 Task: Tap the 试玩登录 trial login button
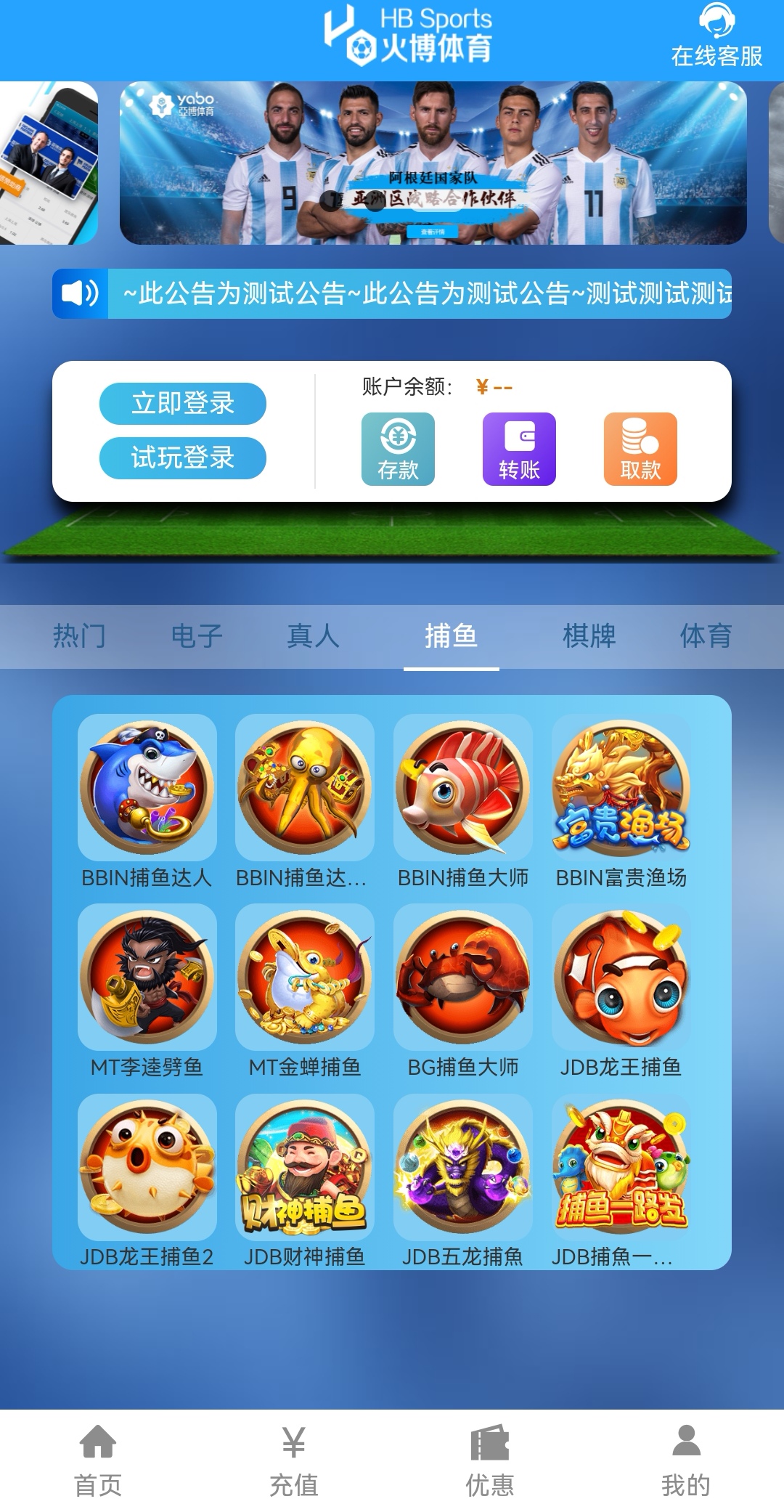(x=183, y=458)
